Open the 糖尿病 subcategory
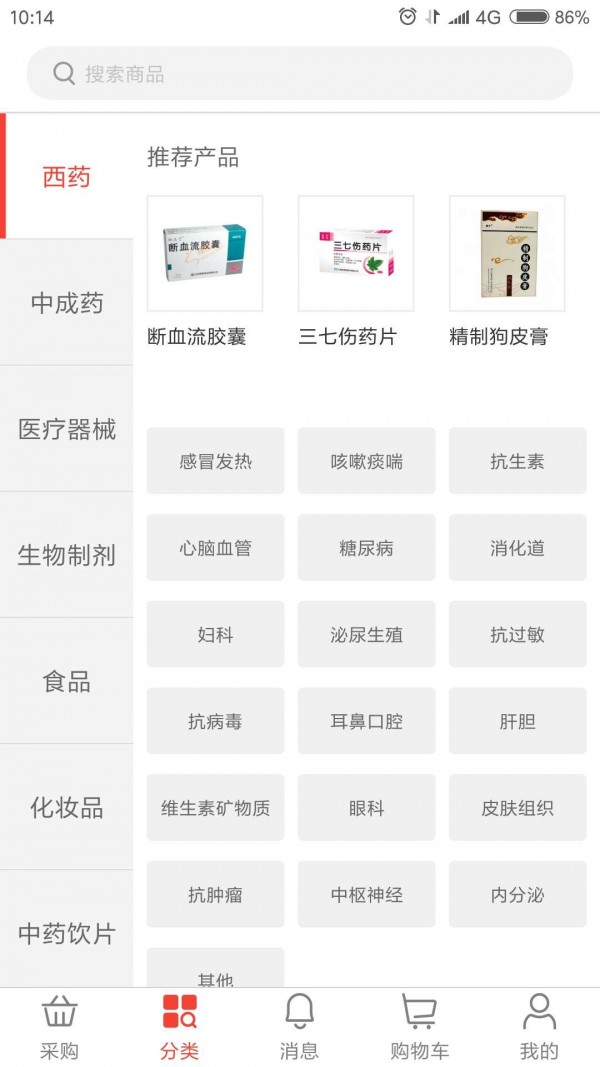This screenshot has height=1067, width=600. point(366,548)
